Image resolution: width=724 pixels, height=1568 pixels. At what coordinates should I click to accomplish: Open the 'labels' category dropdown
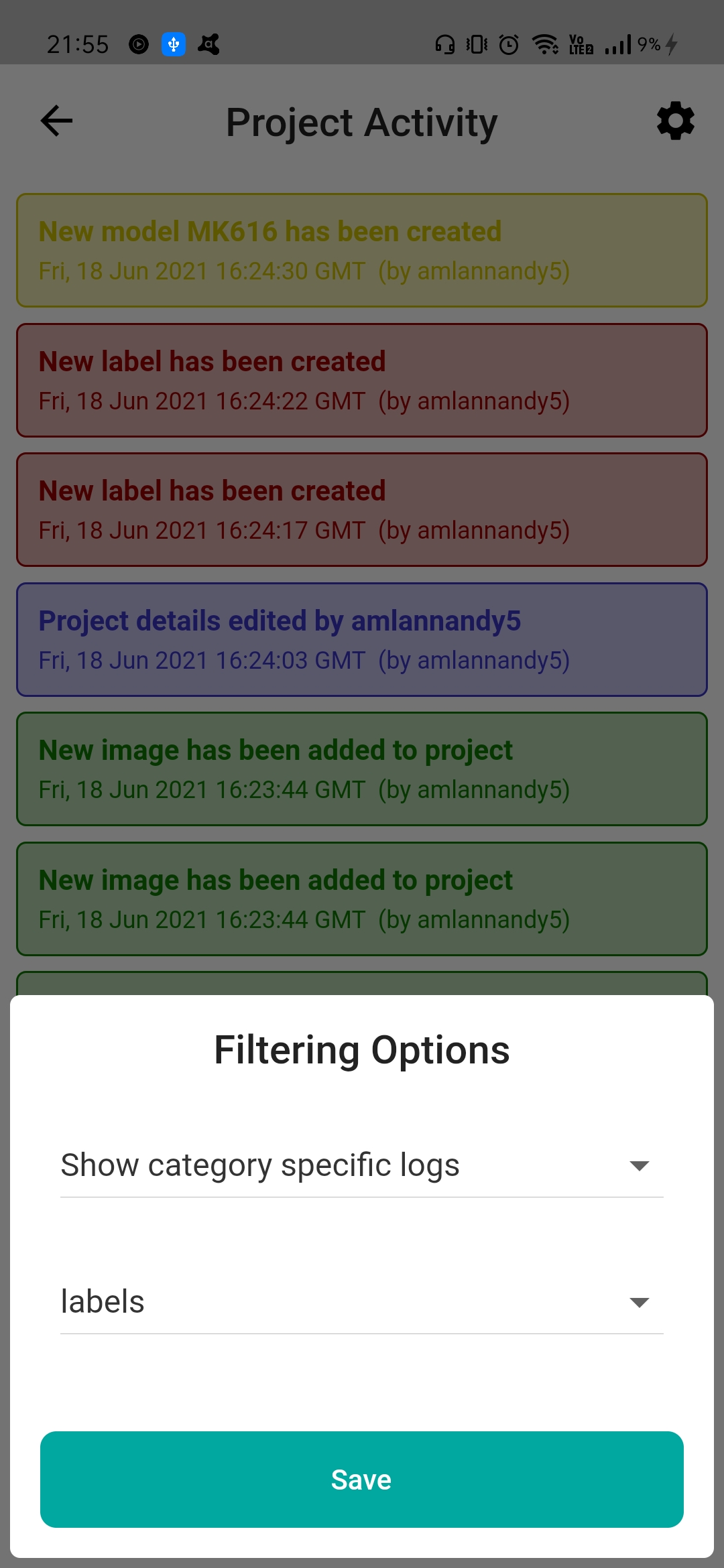tap(362, 1302)
